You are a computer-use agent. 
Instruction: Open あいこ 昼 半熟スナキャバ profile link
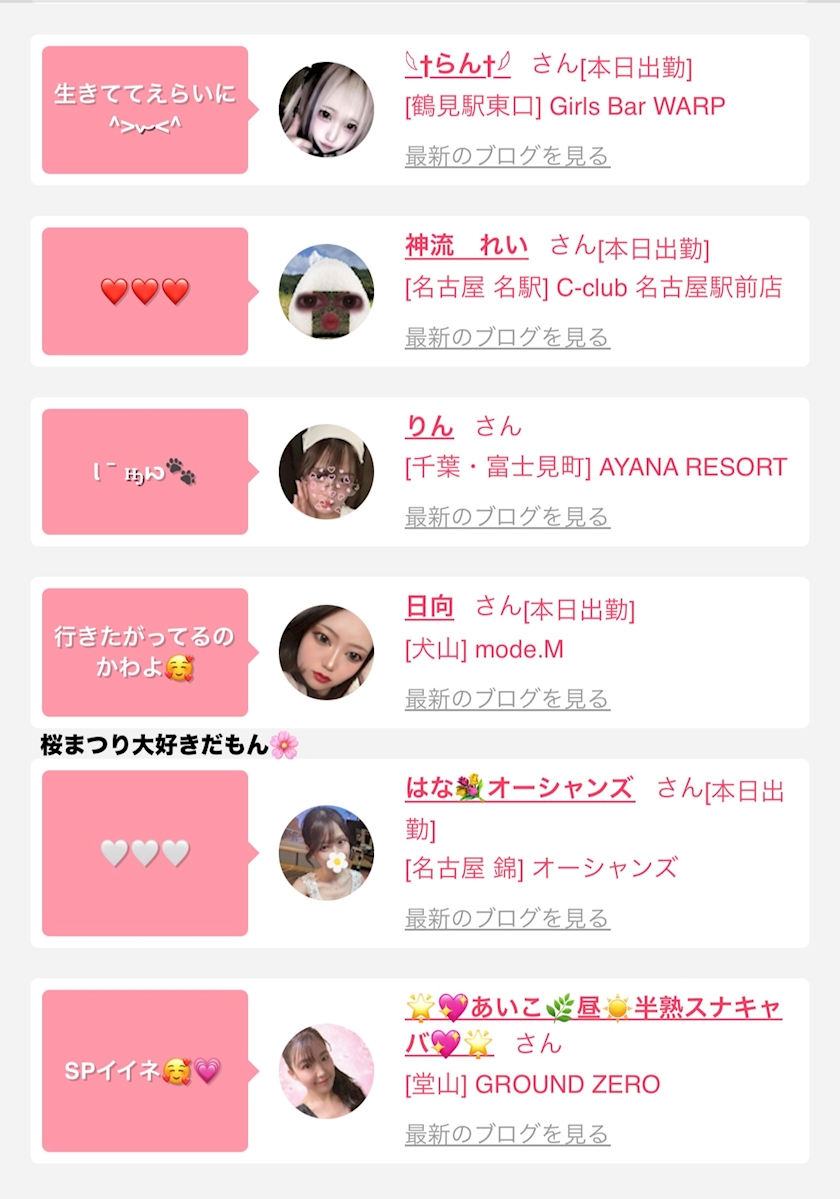point(593,1025)
